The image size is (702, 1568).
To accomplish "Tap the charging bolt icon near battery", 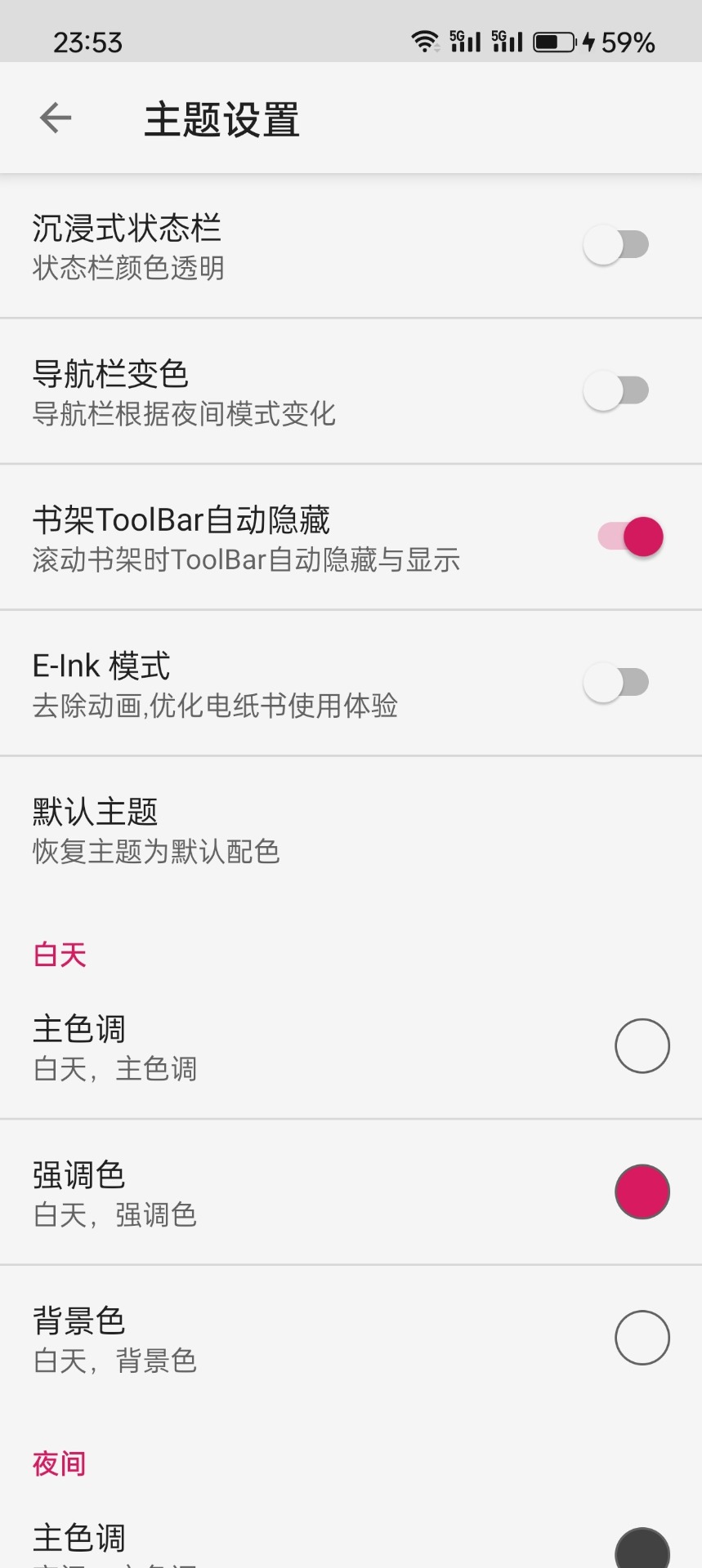I will click(591, 40).
